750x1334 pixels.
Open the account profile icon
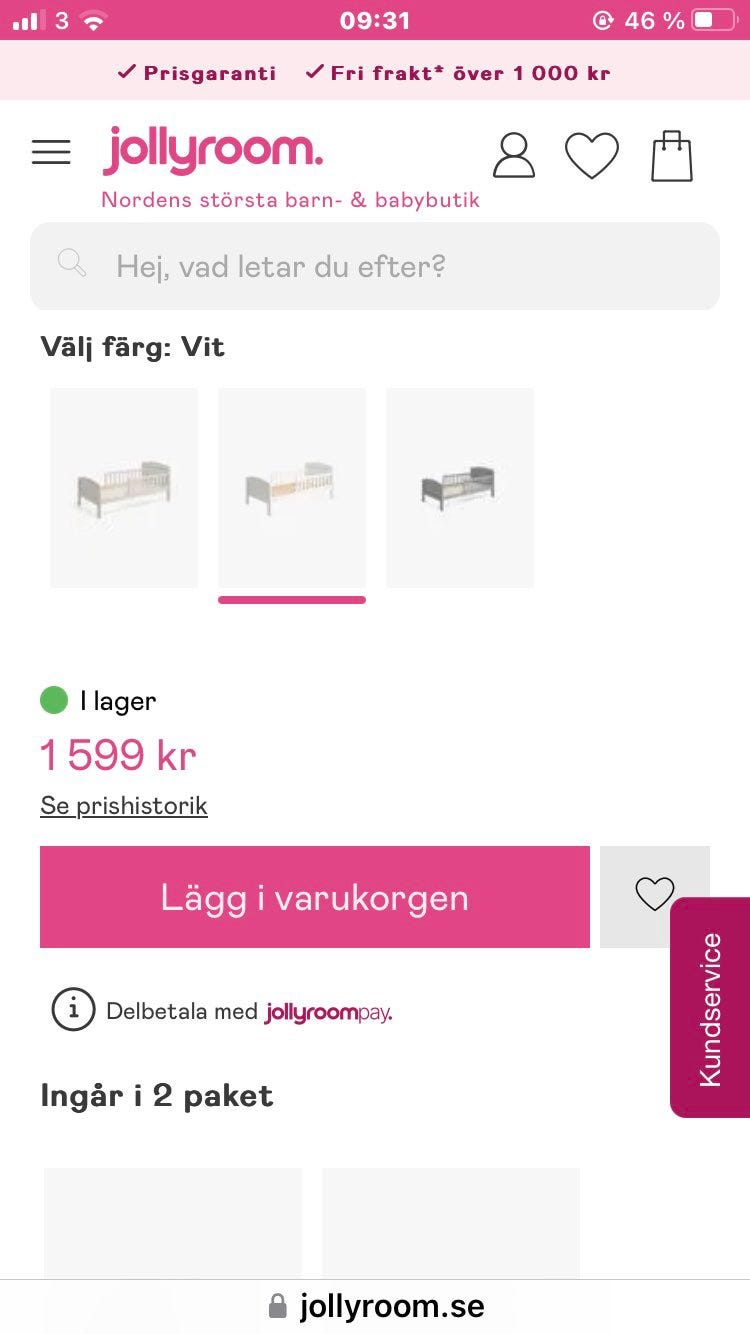pyautogui.click(x=513, y=155)
